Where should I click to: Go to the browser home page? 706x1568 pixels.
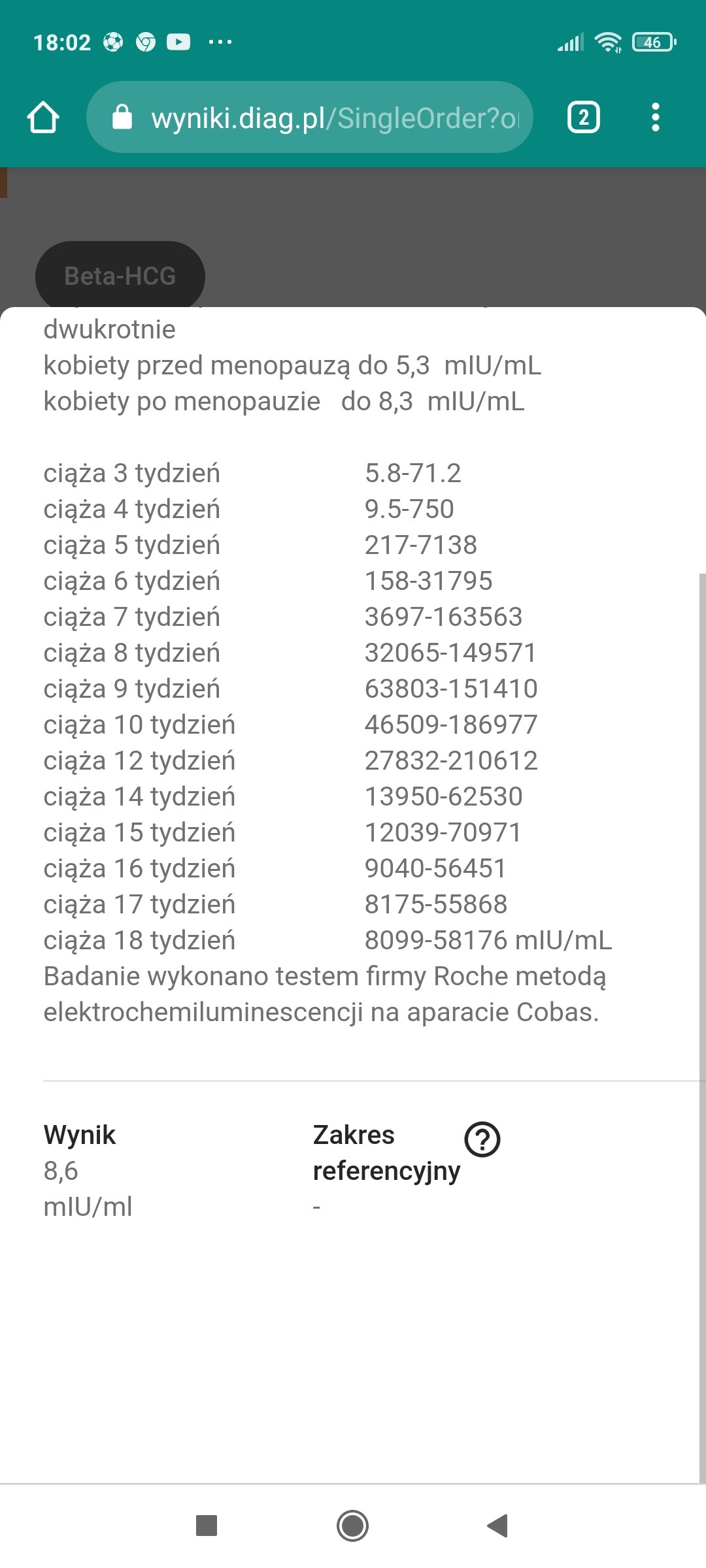[43, 118]
